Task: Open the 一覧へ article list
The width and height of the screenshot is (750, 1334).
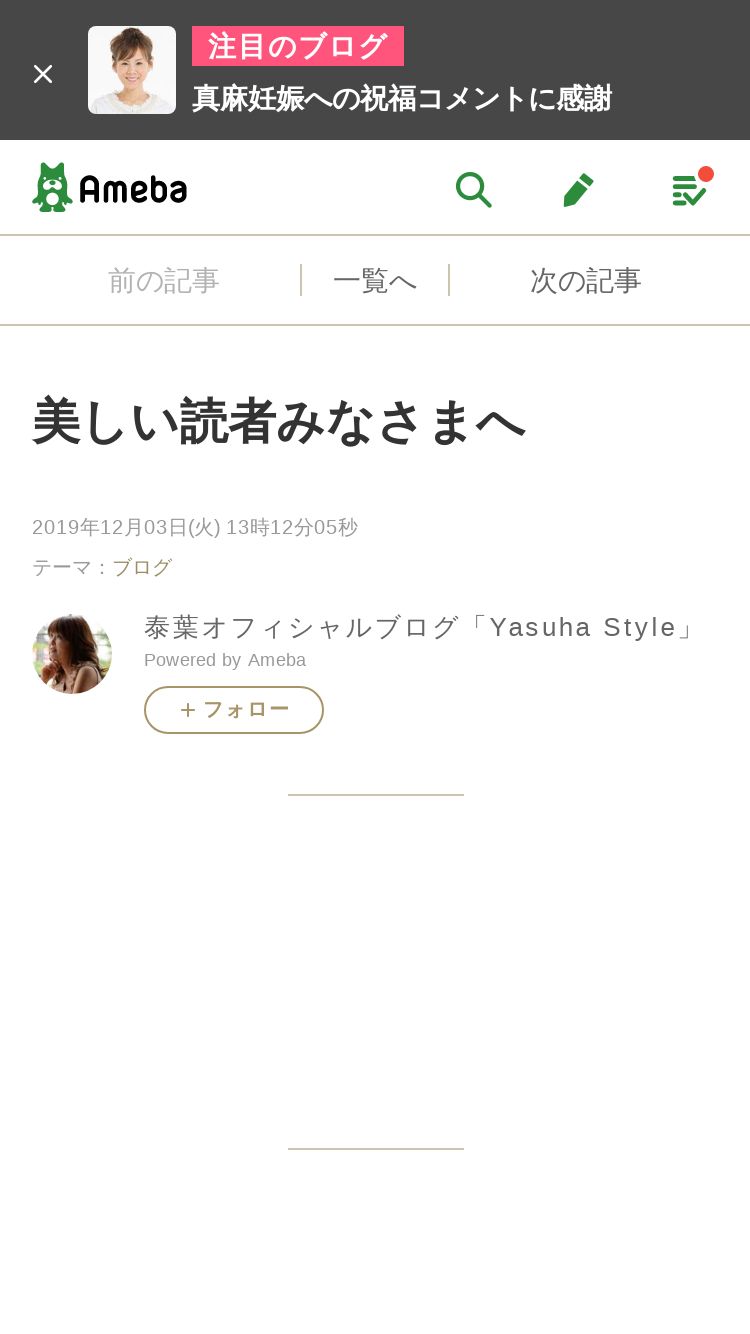Action: [x=375, y=281]
